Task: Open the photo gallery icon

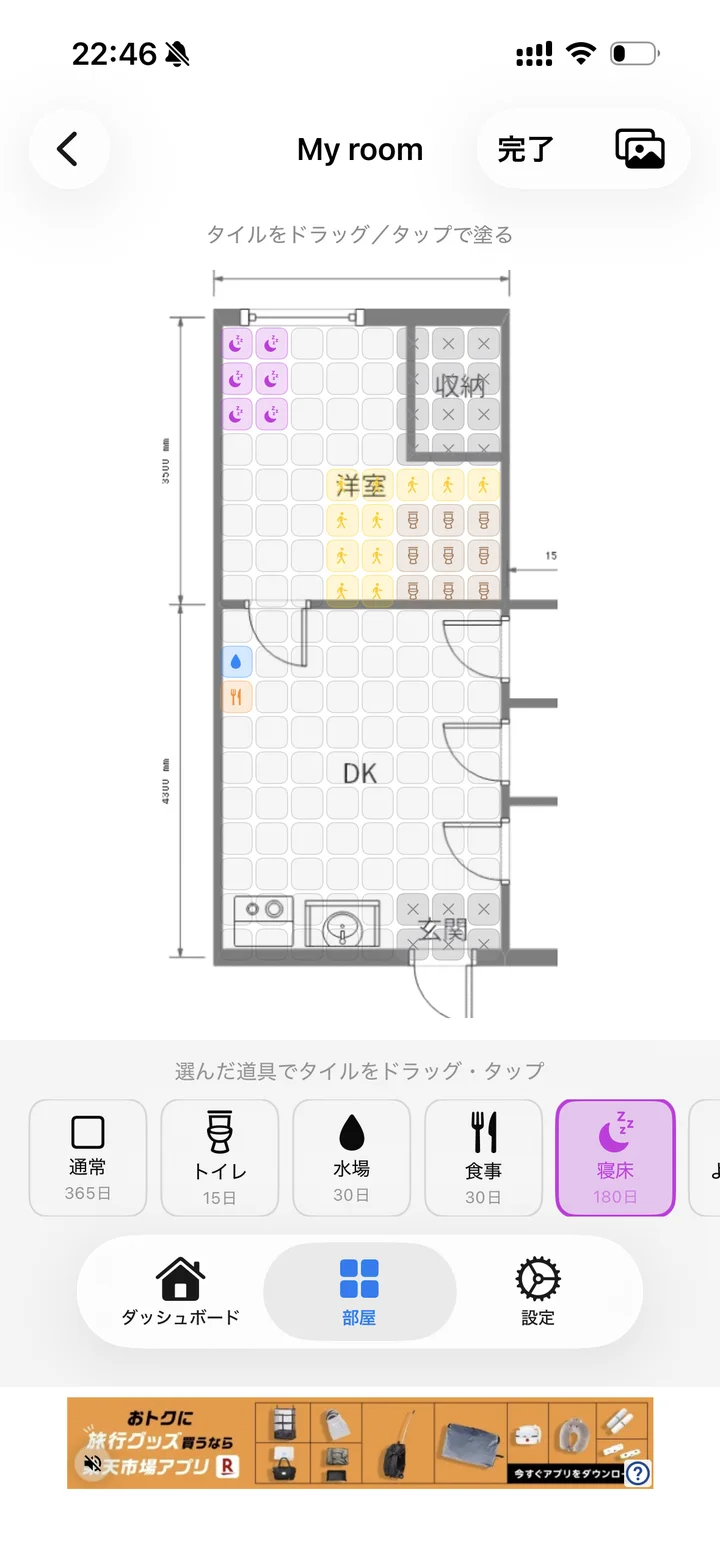Action: 640,149
